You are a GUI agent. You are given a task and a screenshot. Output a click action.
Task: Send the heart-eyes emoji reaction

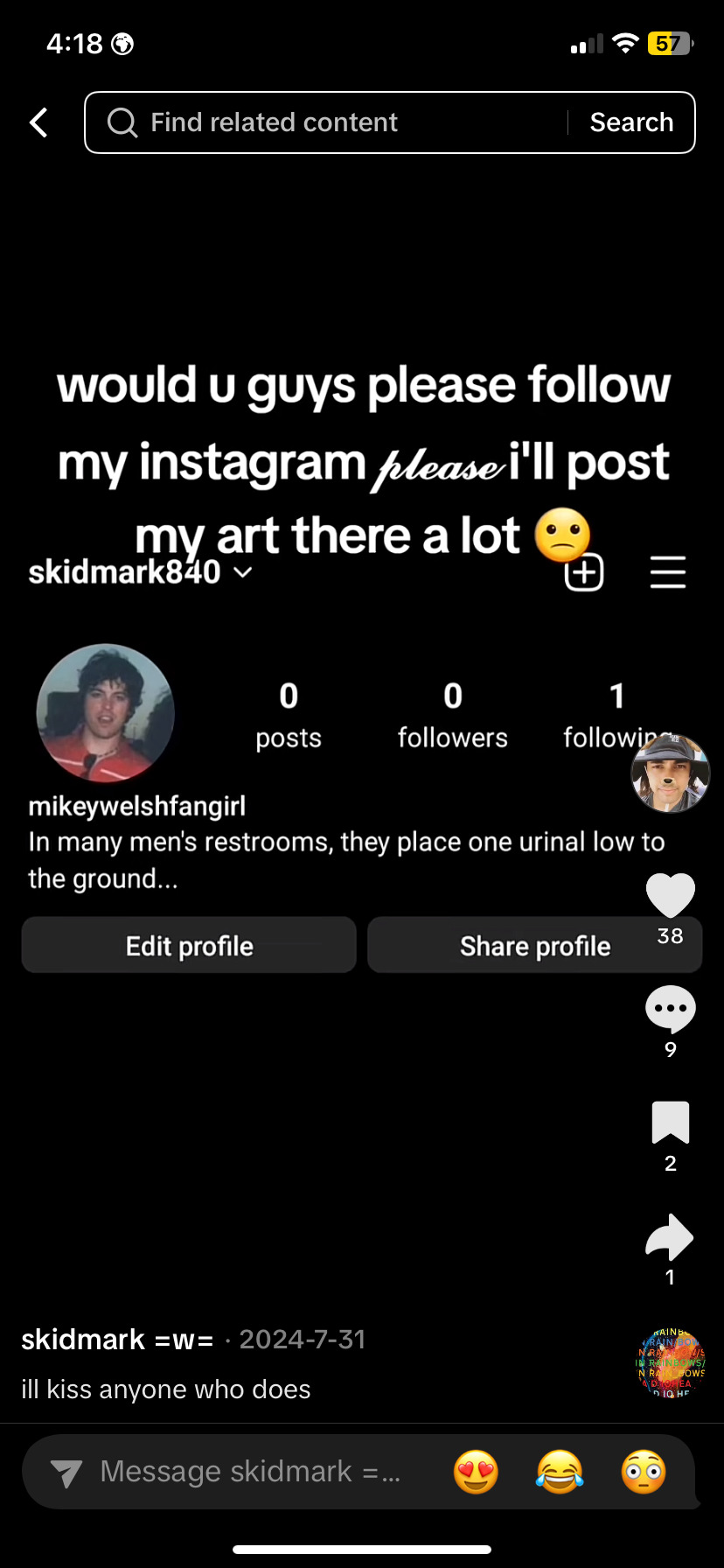[476, 1472]
